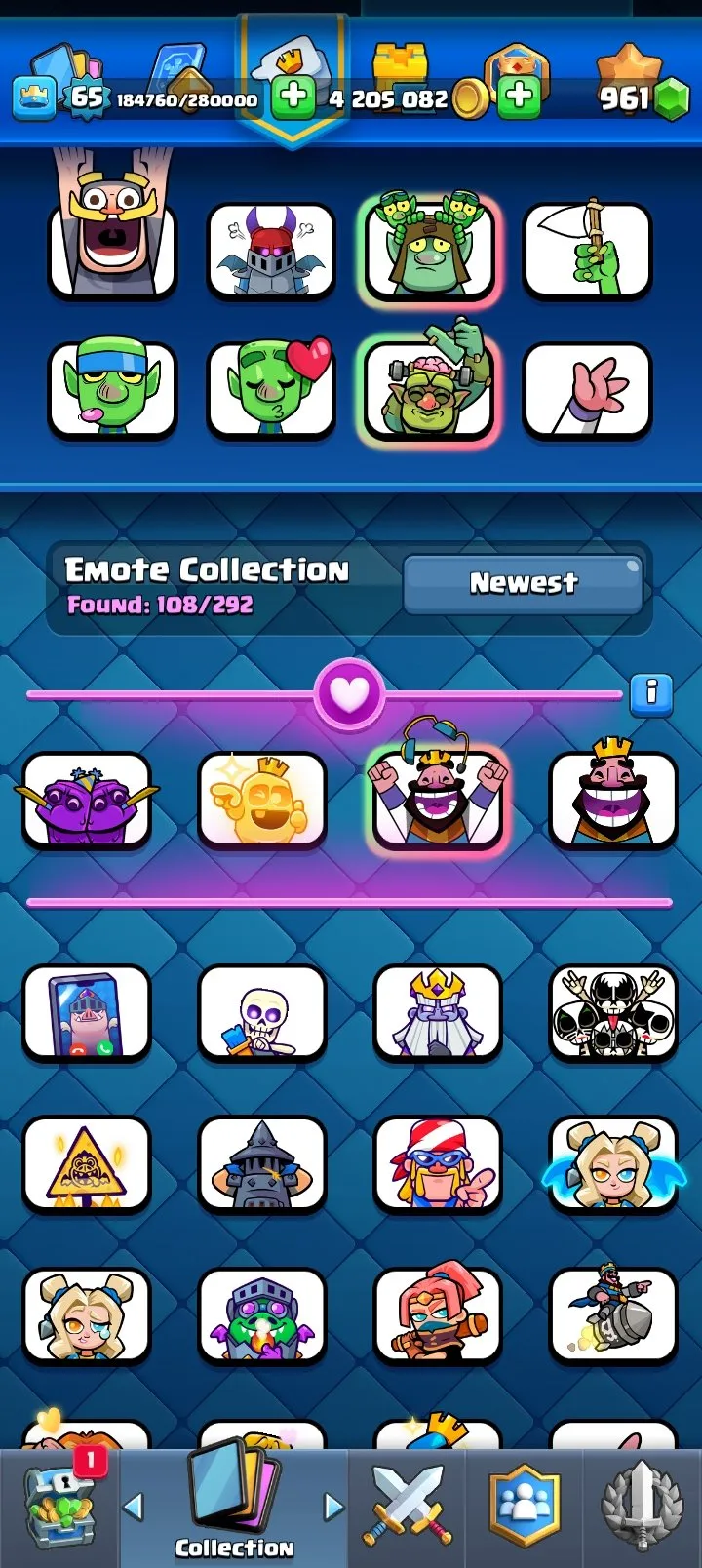The width and height of the screenshot is (702, 1568).
Task: Open the warning sign king emote
Action: (x=87, y=1164)
